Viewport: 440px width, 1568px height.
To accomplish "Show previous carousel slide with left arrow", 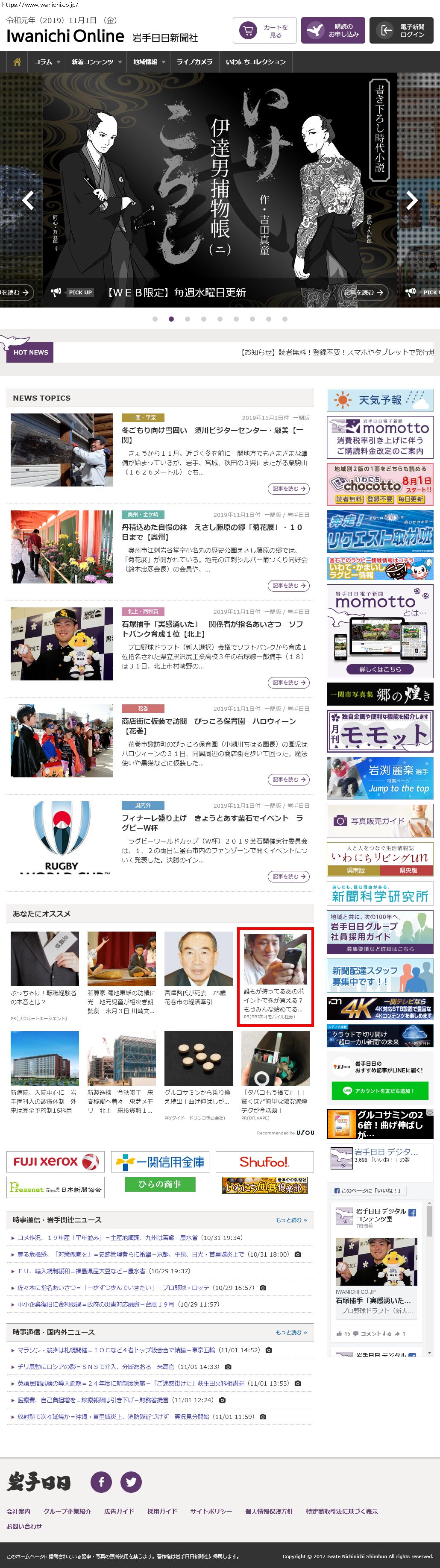I will coord(28,200).
